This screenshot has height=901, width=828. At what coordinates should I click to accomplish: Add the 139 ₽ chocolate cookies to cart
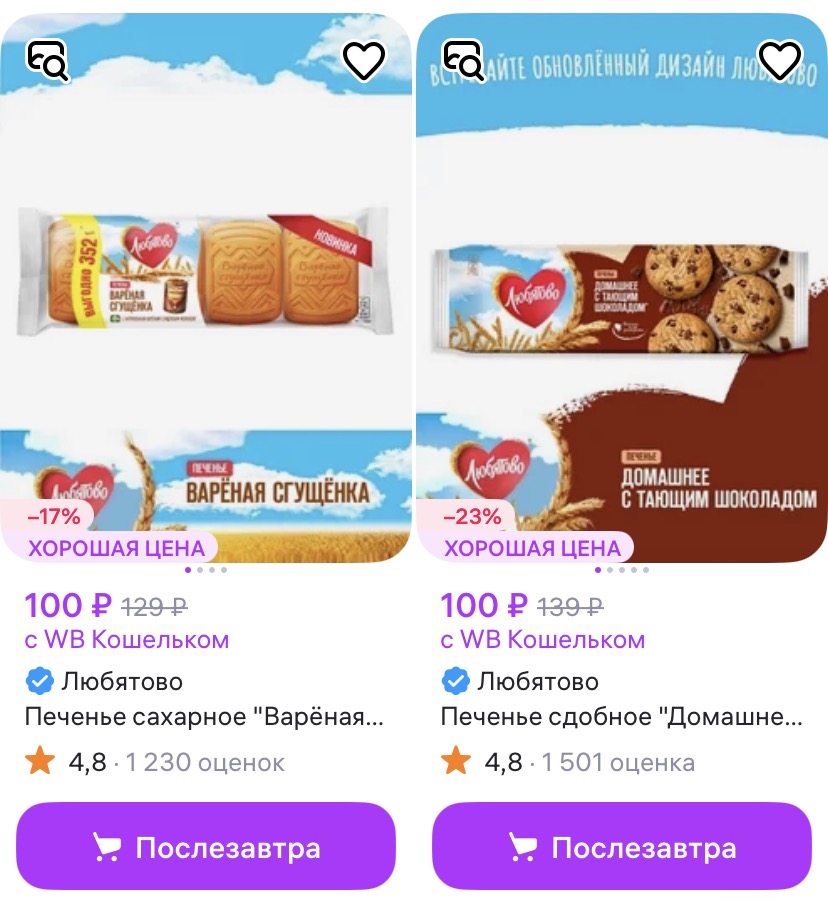(x=621, y=848)
